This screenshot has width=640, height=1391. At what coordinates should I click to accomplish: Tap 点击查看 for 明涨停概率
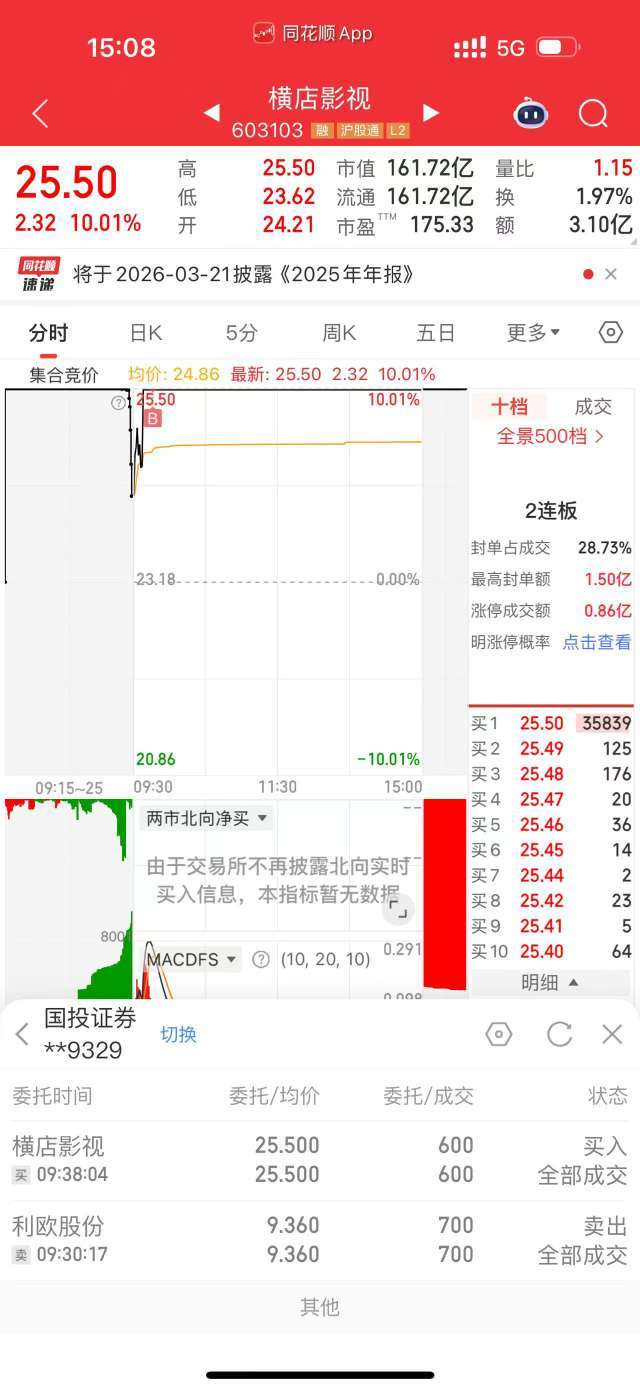pyautogui.click(x=596, y=642)
